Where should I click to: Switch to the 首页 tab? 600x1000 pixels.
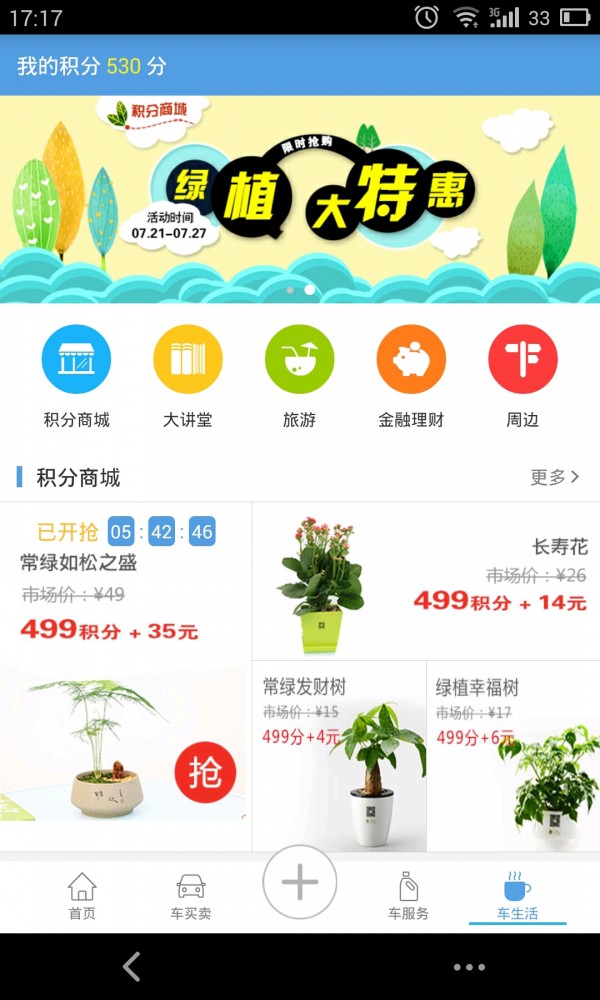coord(82,896)
